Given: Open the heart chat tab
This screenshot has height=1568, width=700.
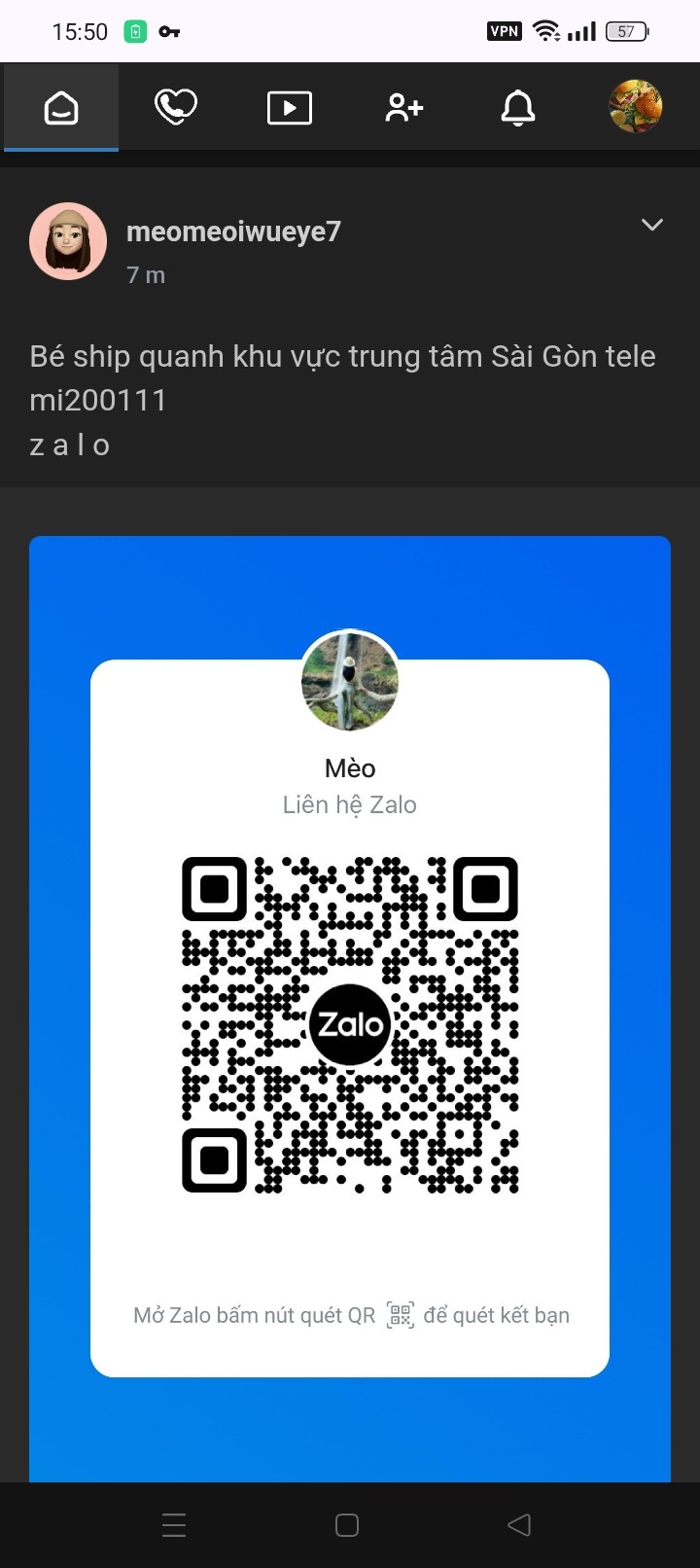Looking at the screenshot, I should tap(175, 108).
